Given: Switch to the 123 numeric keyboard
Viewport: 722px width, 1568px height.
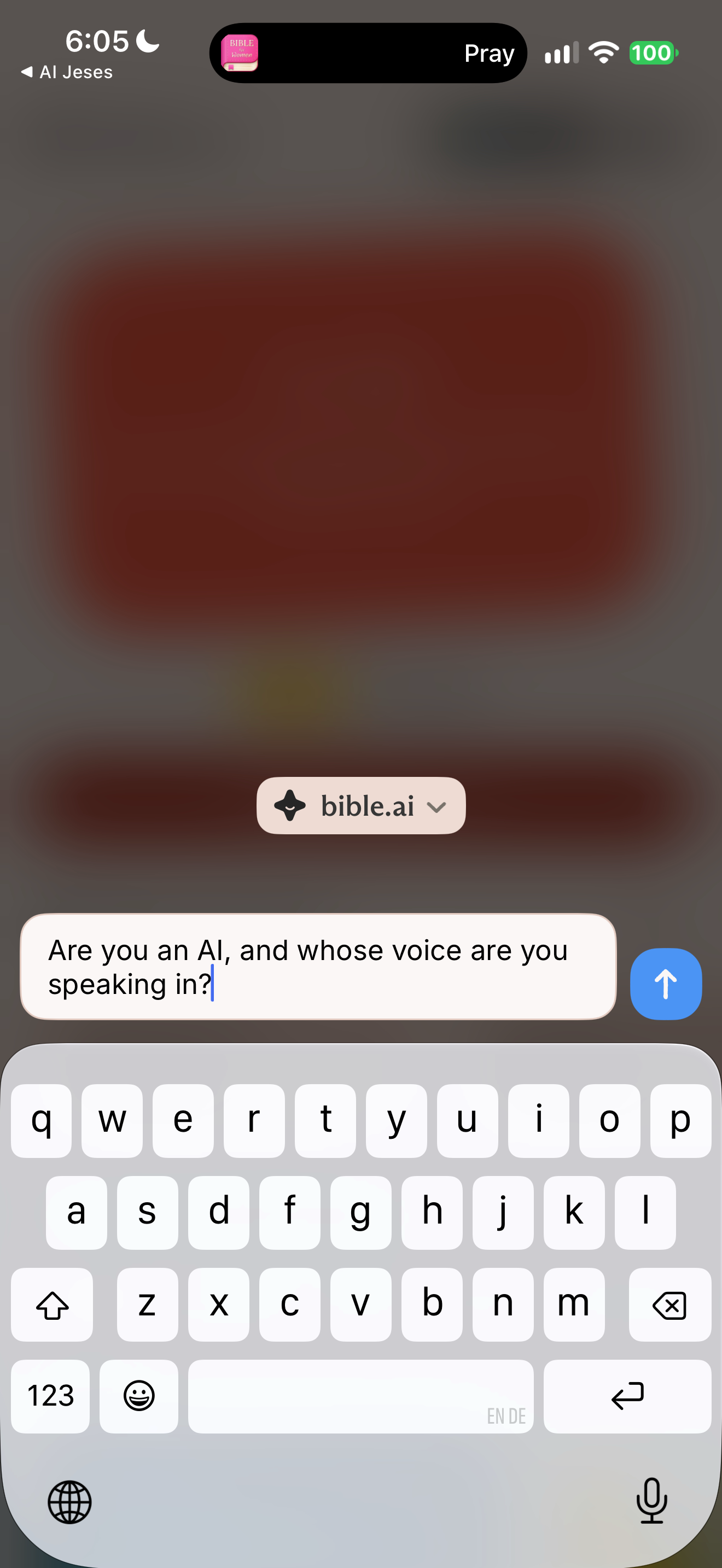Looking at the screenshot, I should click(x=50, y=1396).
